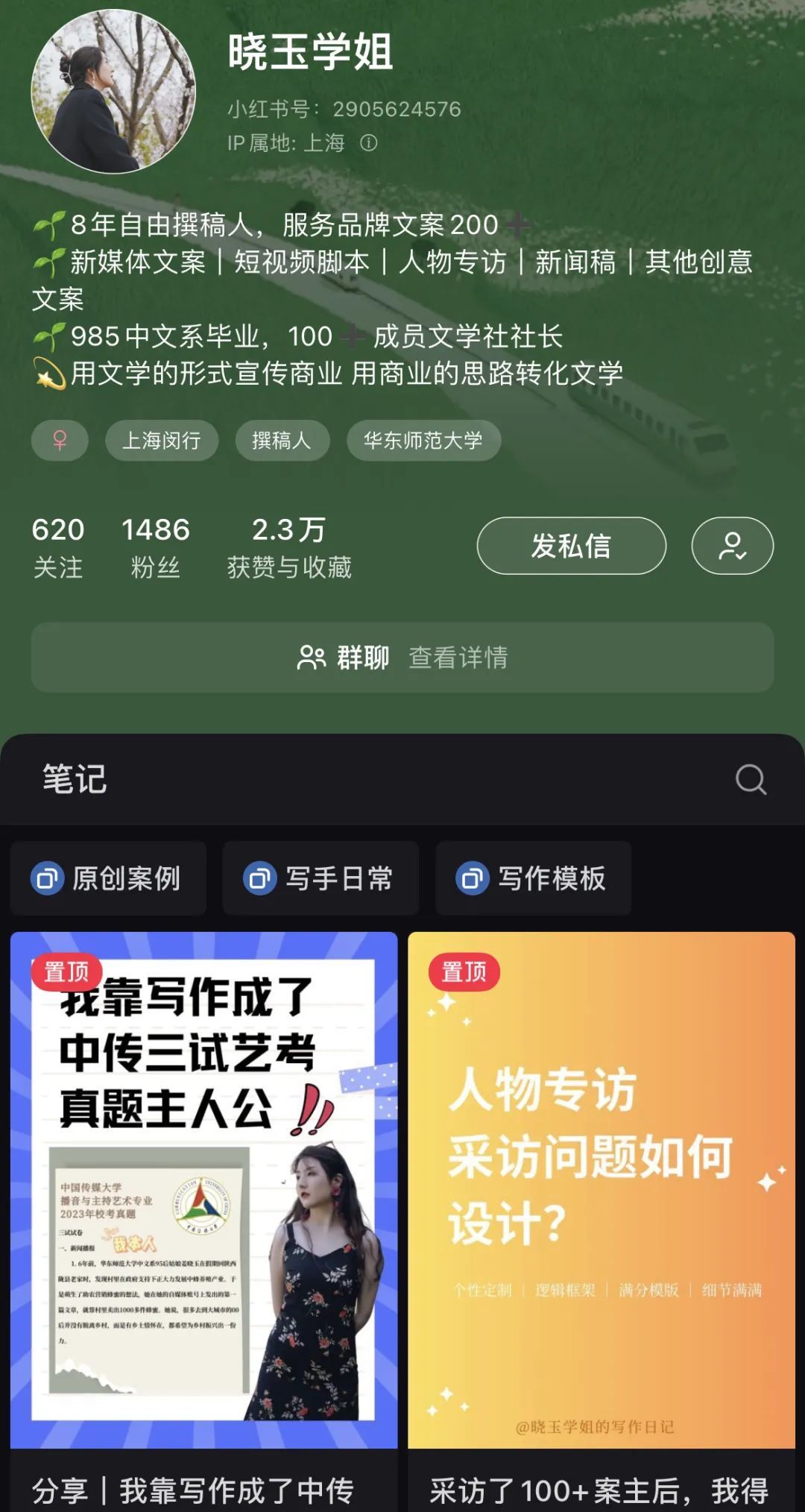Tap the IP属地 info icon

369,142
